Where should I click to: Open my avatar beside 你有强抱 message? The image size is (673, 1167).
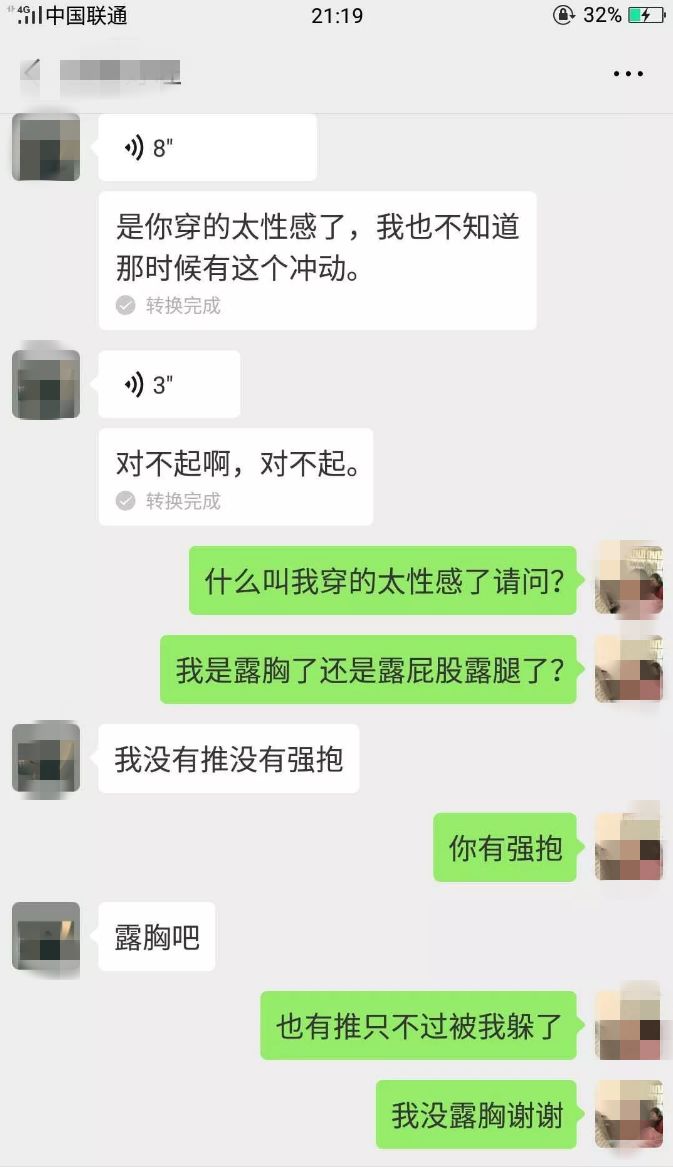pyautogui.click(x=628, y=847)
